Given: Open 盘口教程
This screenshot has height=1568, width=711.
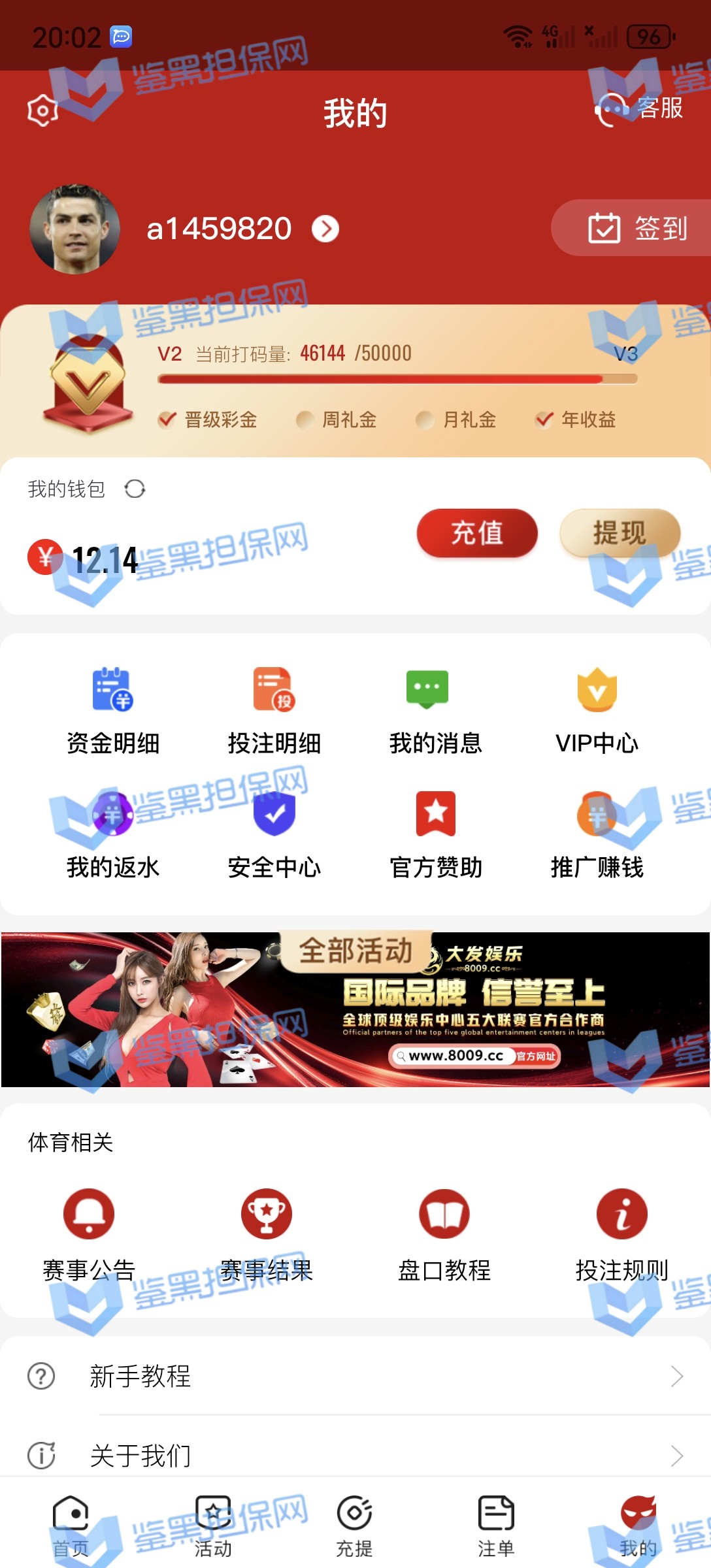Looking at the screenshot, I should (x=444, y=1234).
